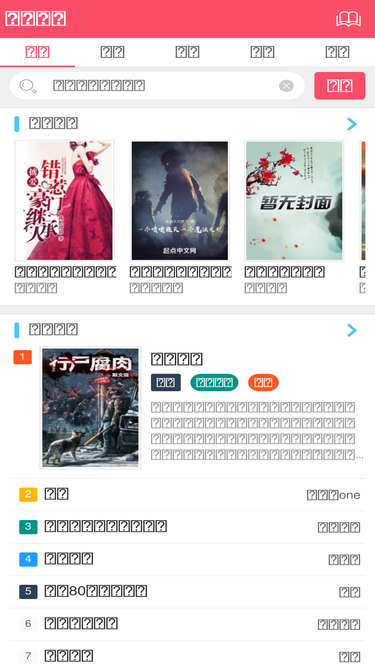Open the rank 3 book row
This screenshot has height=667, width=375.
tap(188, 527)
